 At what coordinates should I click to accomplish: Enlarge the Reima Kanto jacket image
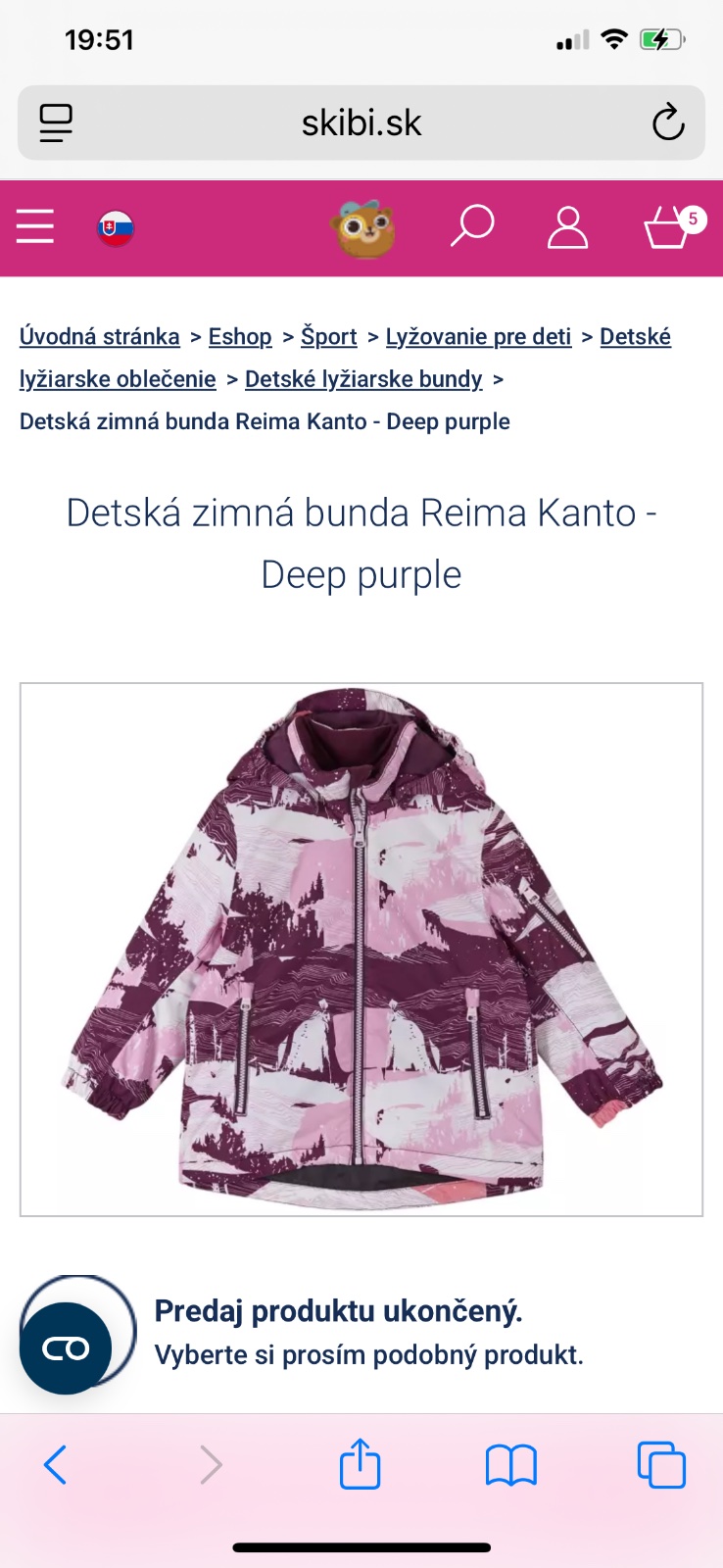tap(361, 949)
